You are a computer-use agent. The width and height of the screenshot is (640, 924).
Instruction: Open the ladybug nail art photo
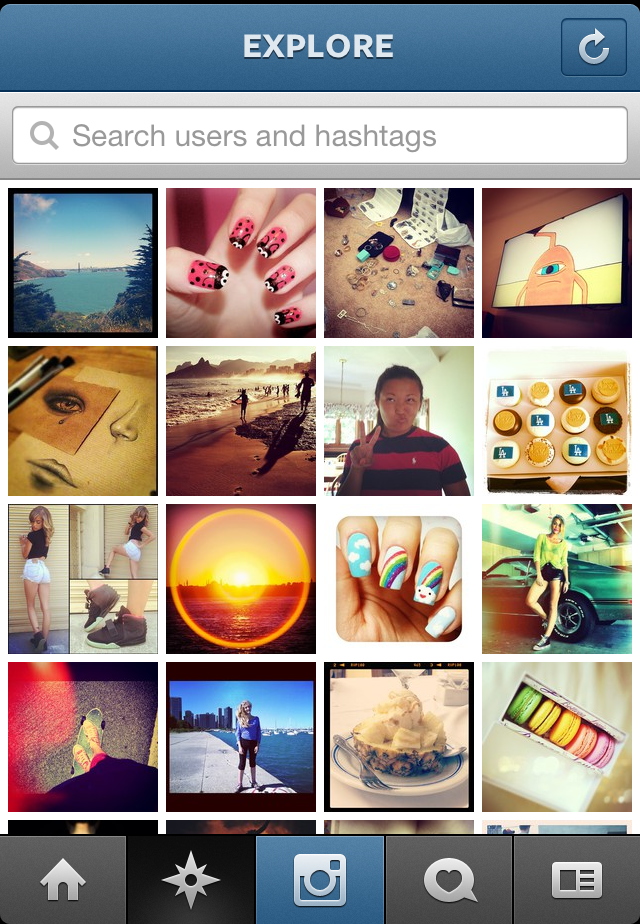(241, 263)
